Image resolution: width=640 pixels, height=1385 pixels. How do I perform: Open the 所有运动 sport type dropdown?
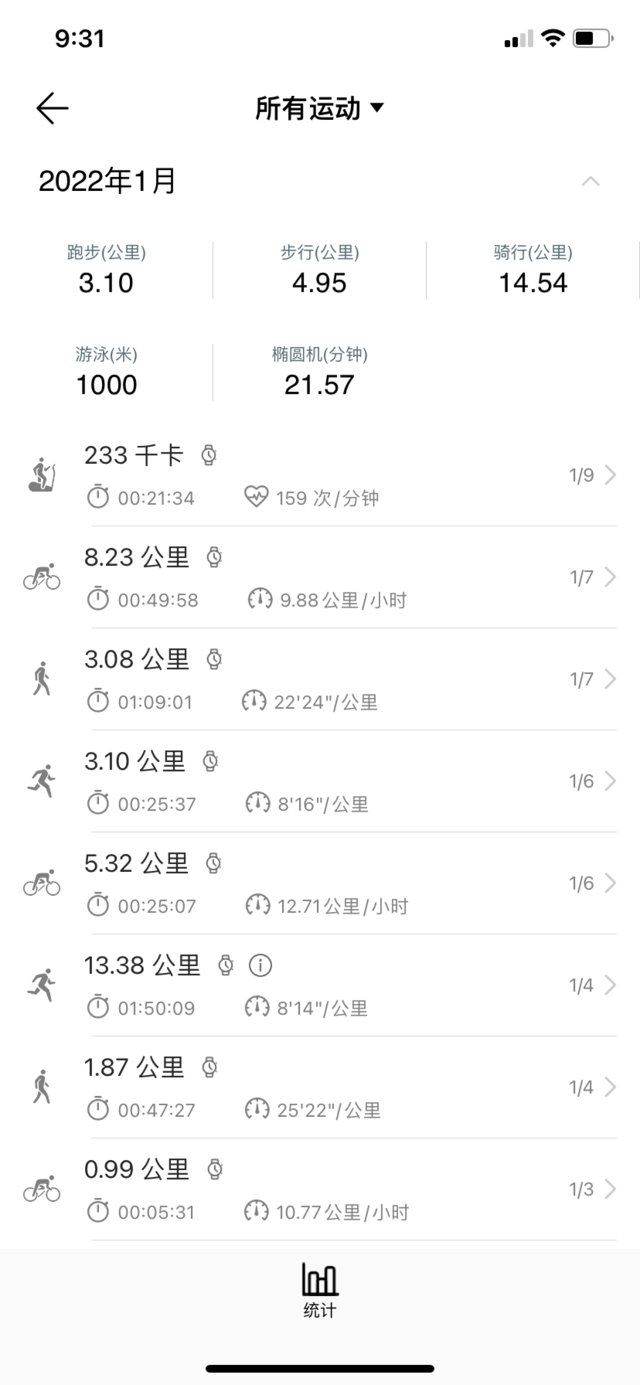(320, 108)
